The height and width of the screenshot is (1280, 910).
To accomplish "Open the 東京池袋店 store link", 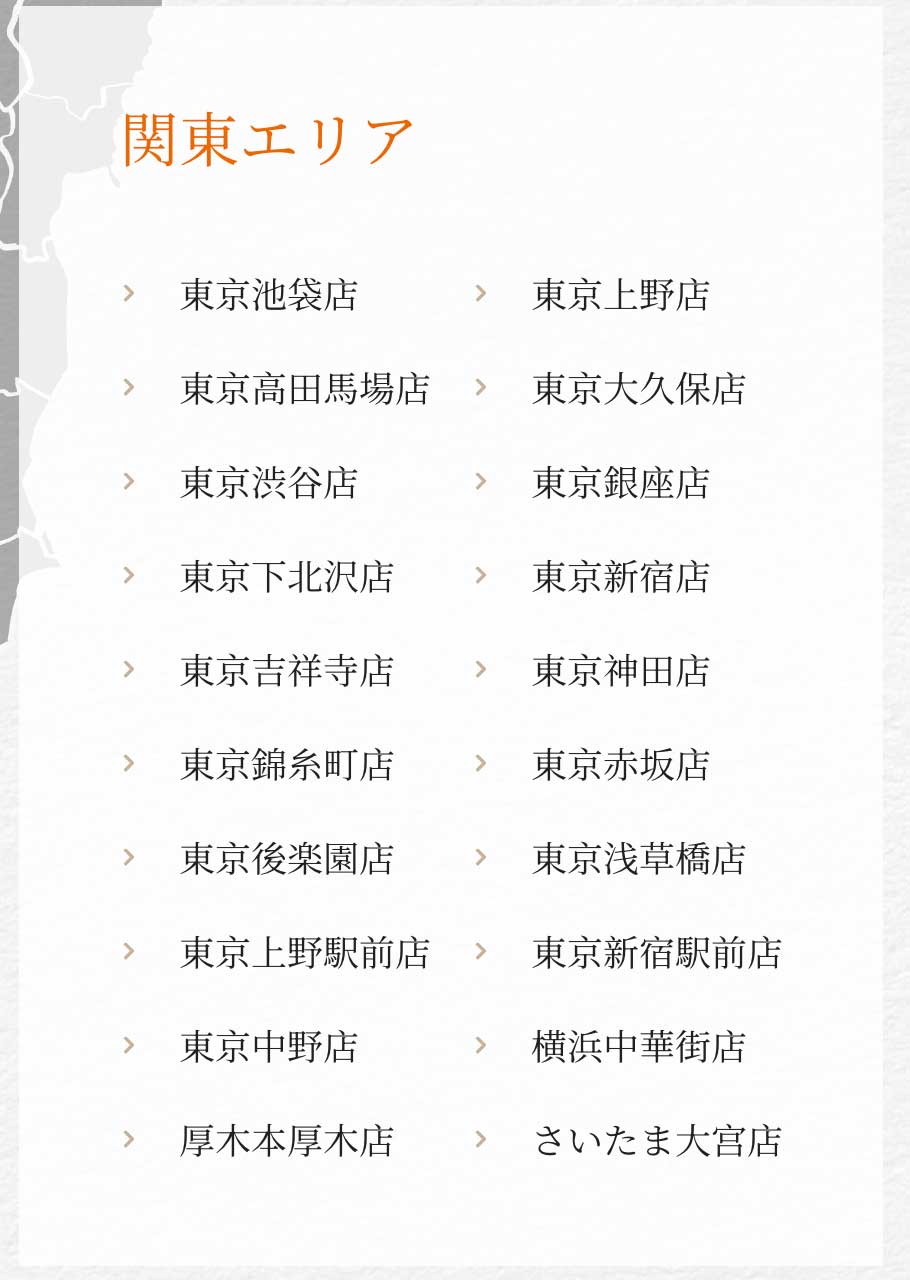I will coord(269,295).
